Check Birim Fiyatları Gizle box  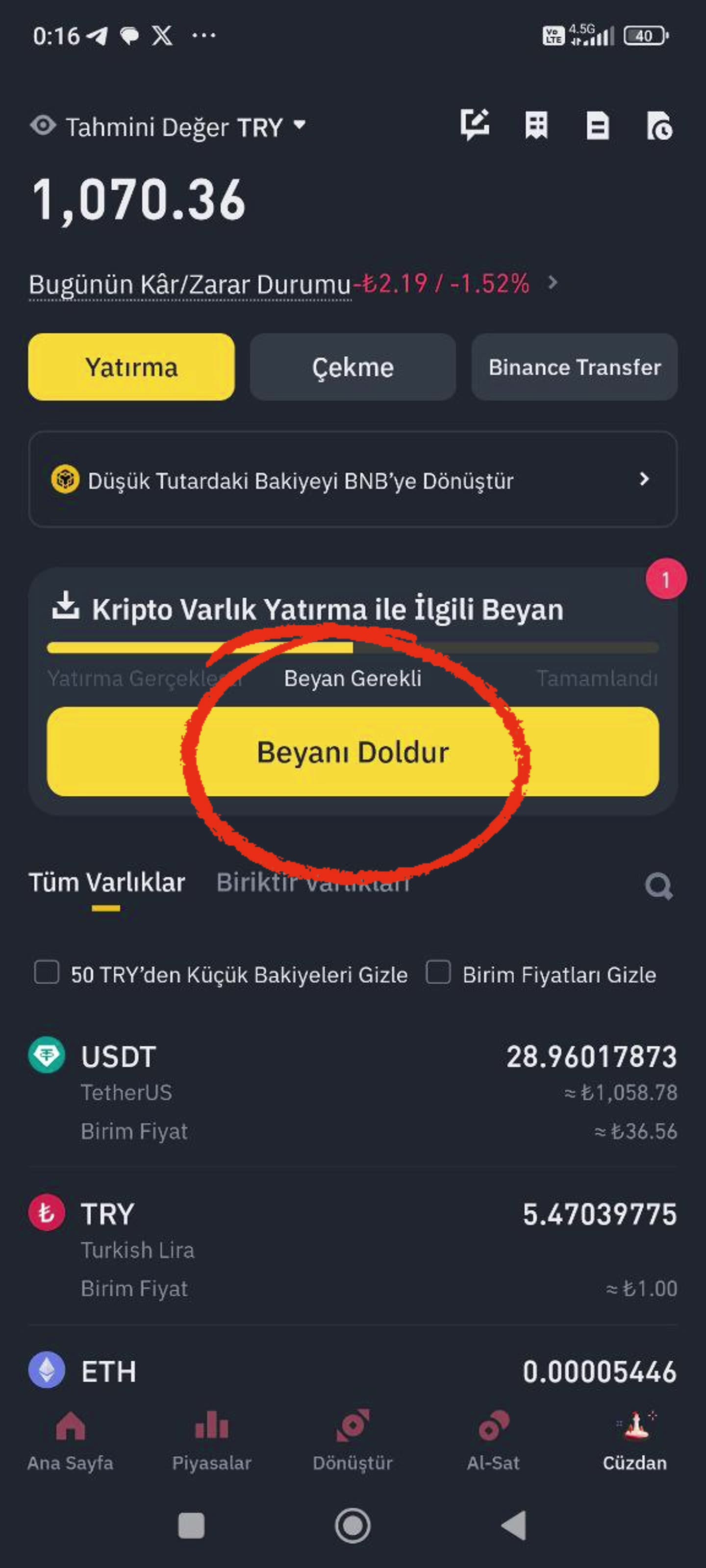point(438,972)
